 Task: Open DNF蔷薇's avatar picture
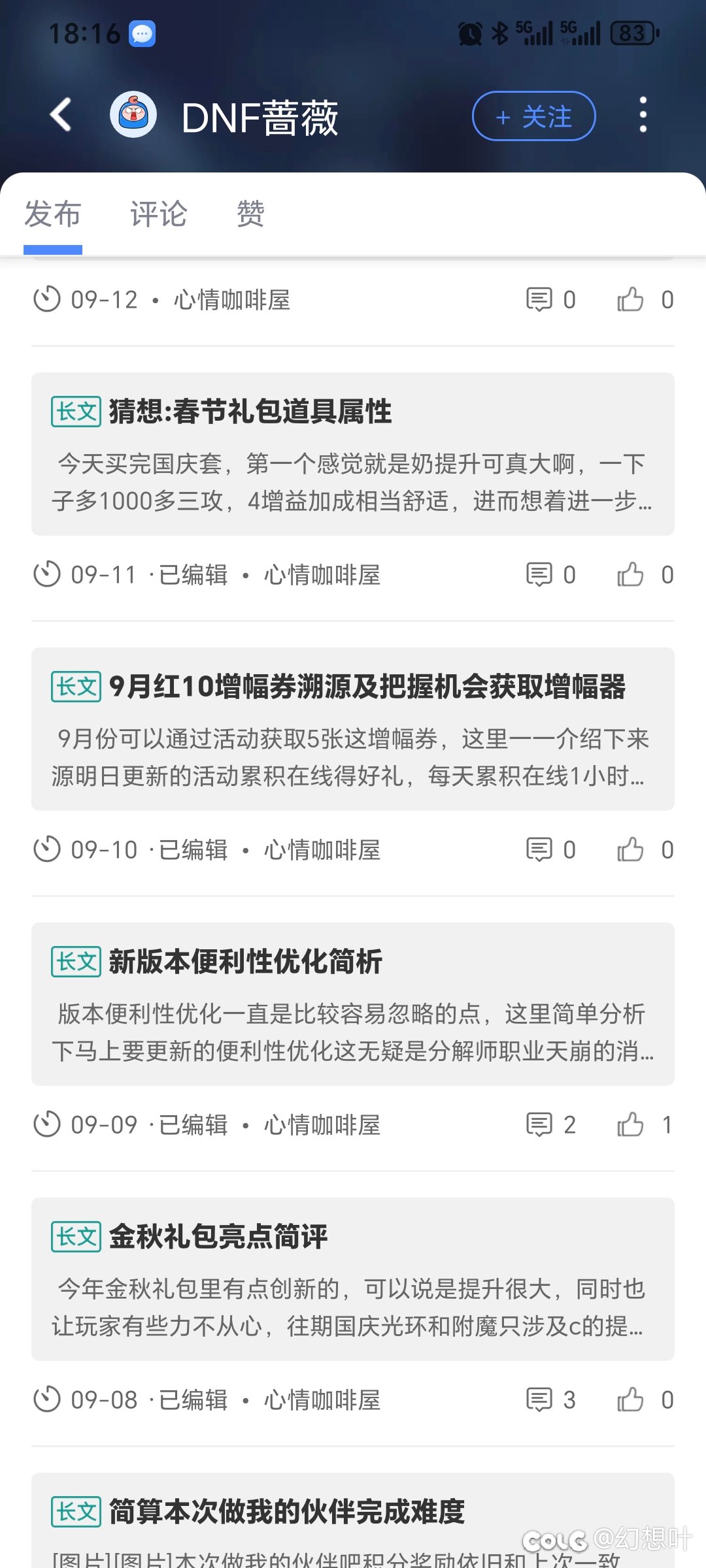coord(133,115)
